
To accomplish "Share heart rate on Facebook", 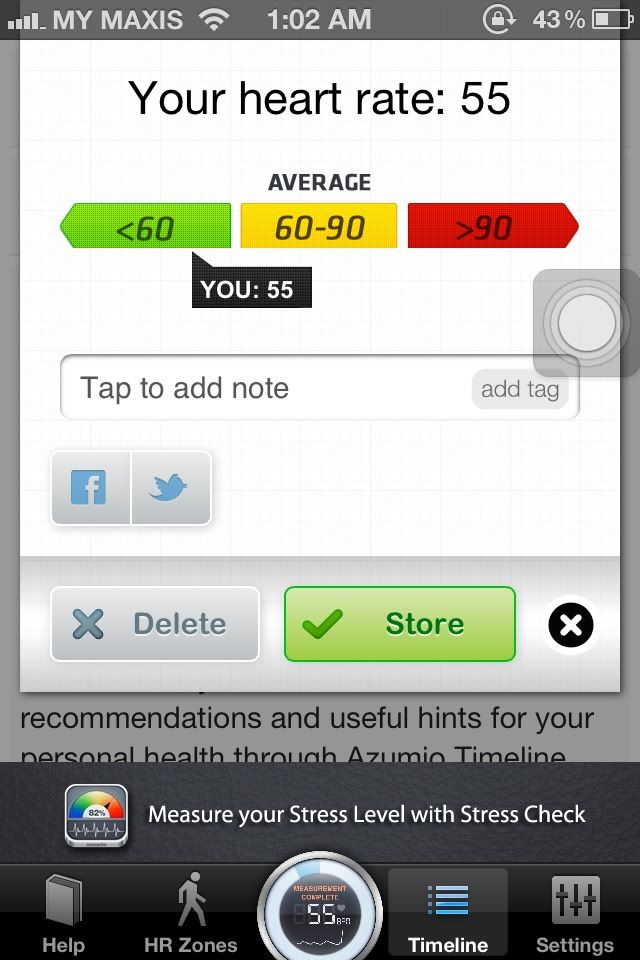I will 91,488.
